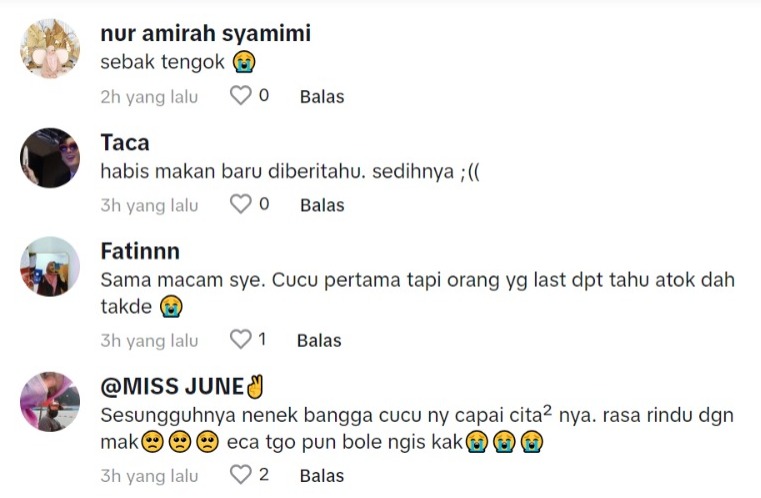
Task: Reply to Fatinnn's comment
Action: (318, 341)
